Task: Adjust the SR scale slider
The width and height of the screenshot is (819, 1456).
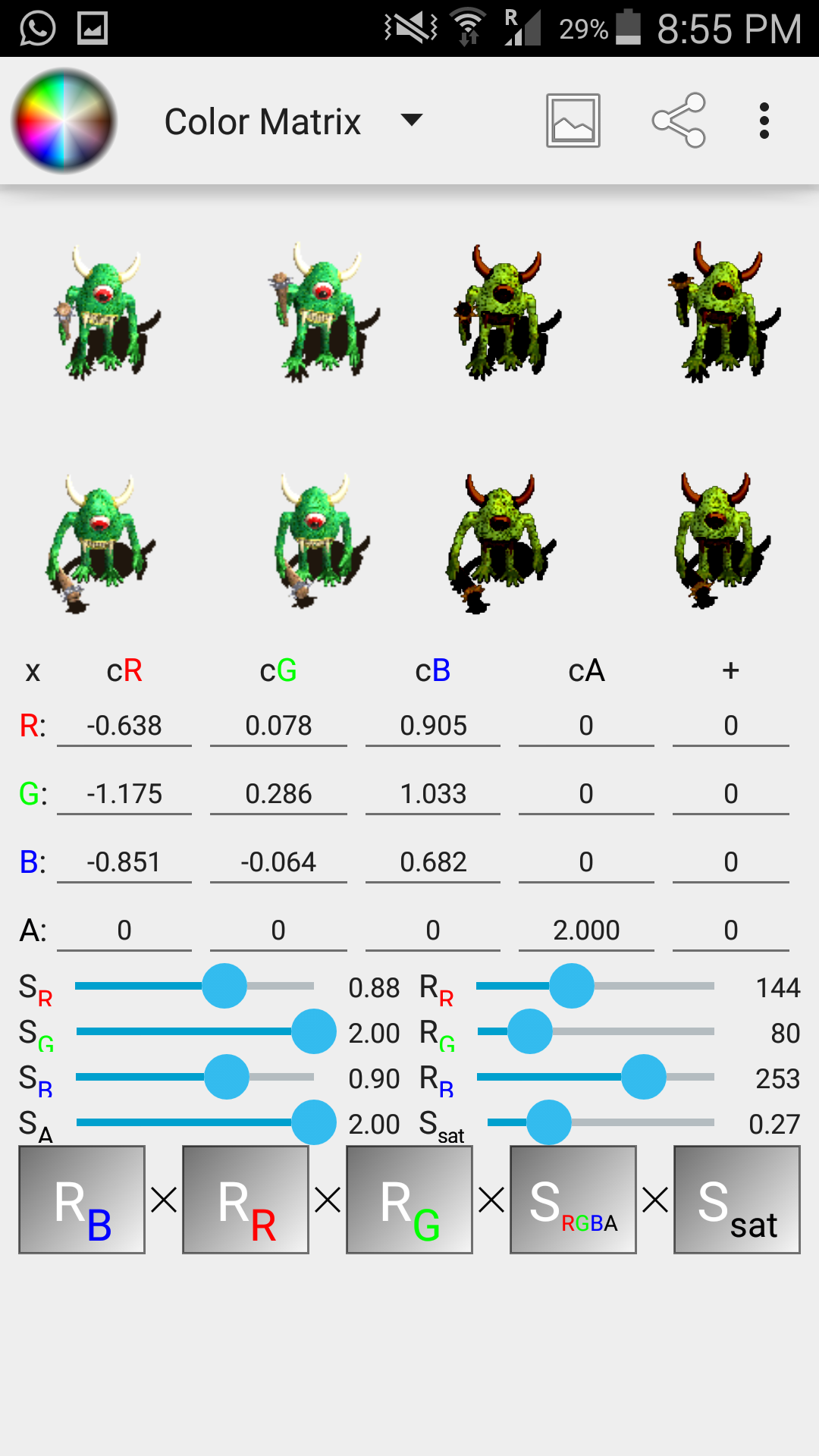Action: pyautogui.click(x=224, y=986)
